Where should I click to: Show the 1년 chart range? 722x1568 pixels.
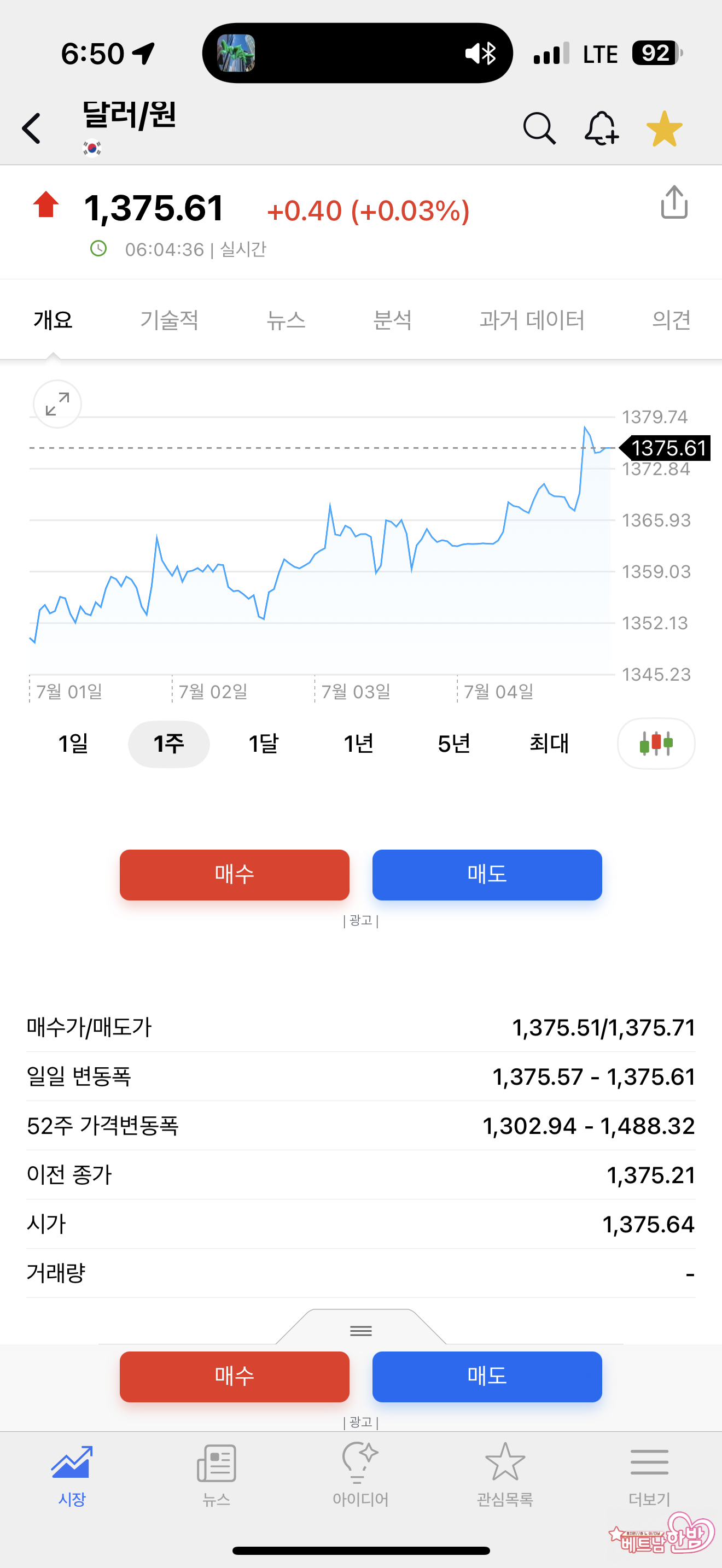359,744
